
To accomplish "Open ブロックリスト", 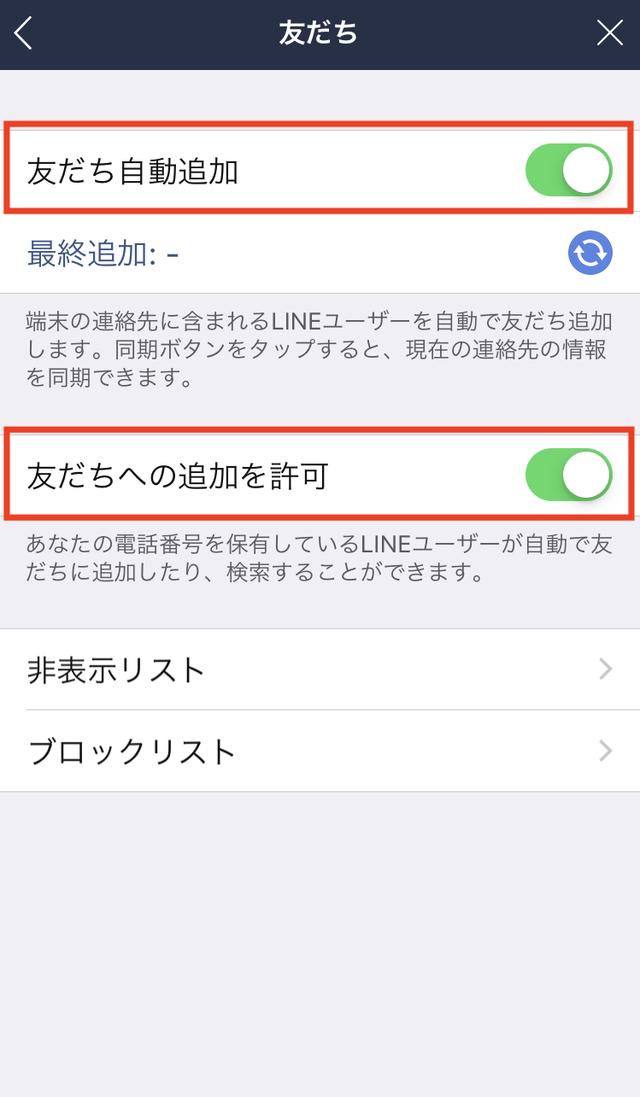I will pyautogui.click(x=320, y=751).
